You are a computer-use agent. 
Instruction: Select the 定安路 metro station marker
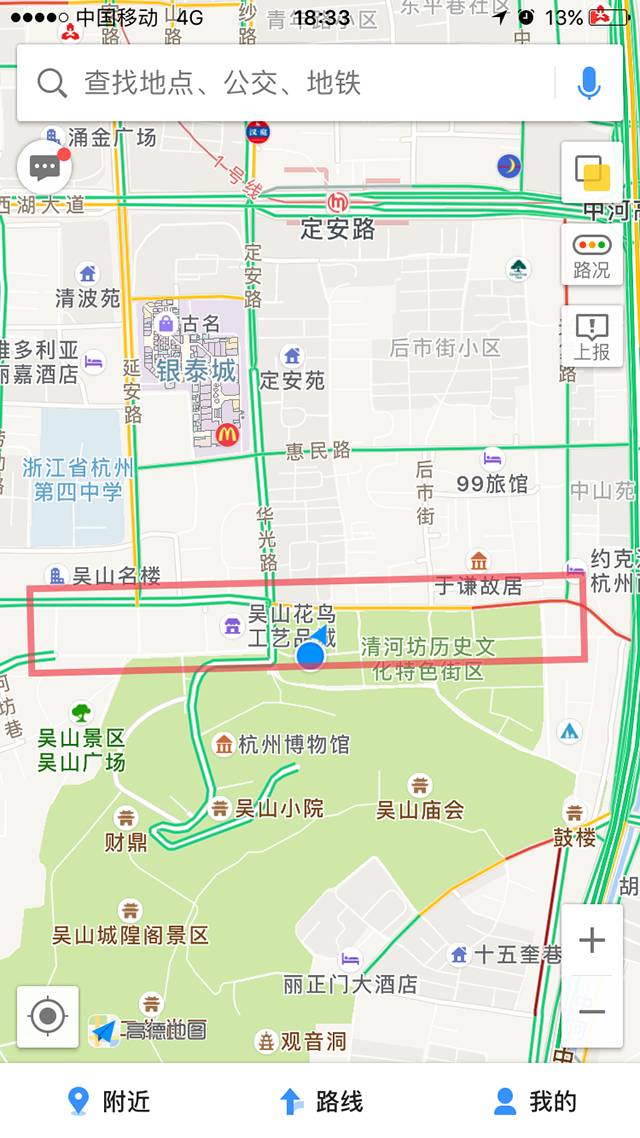pos(337,202)
